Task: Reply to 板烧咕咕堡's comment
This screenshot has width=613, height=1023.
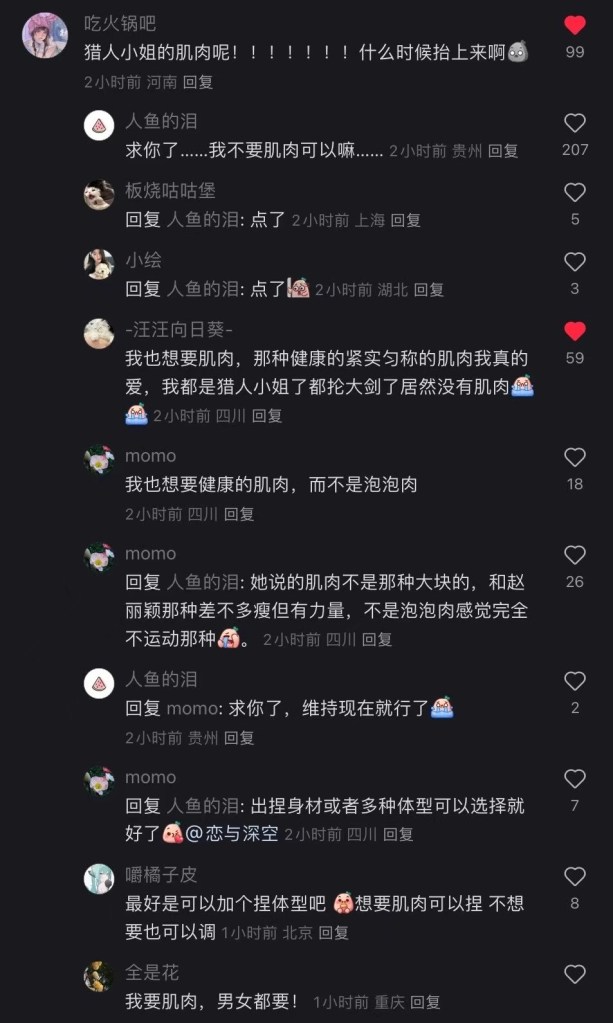Action: [x=405, y=220]
